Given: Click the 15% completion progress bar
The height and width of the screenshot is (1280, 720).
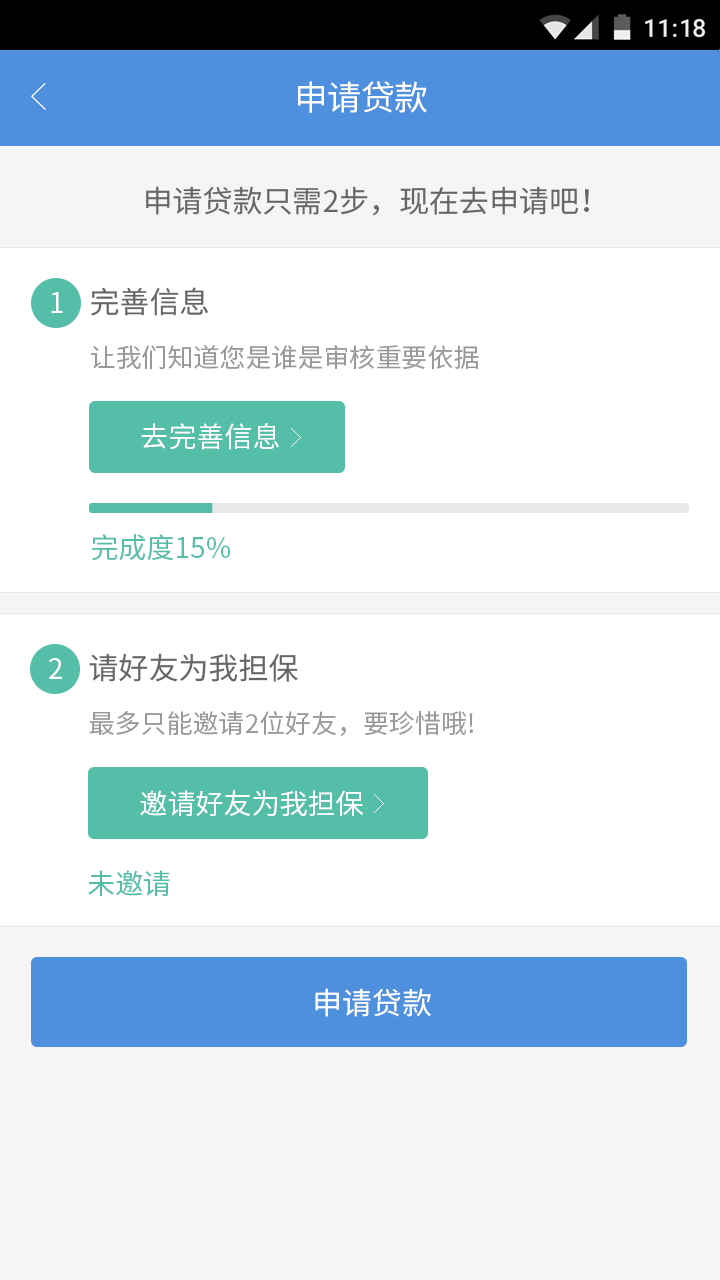Looking at the screenshot, I should 389,507.
